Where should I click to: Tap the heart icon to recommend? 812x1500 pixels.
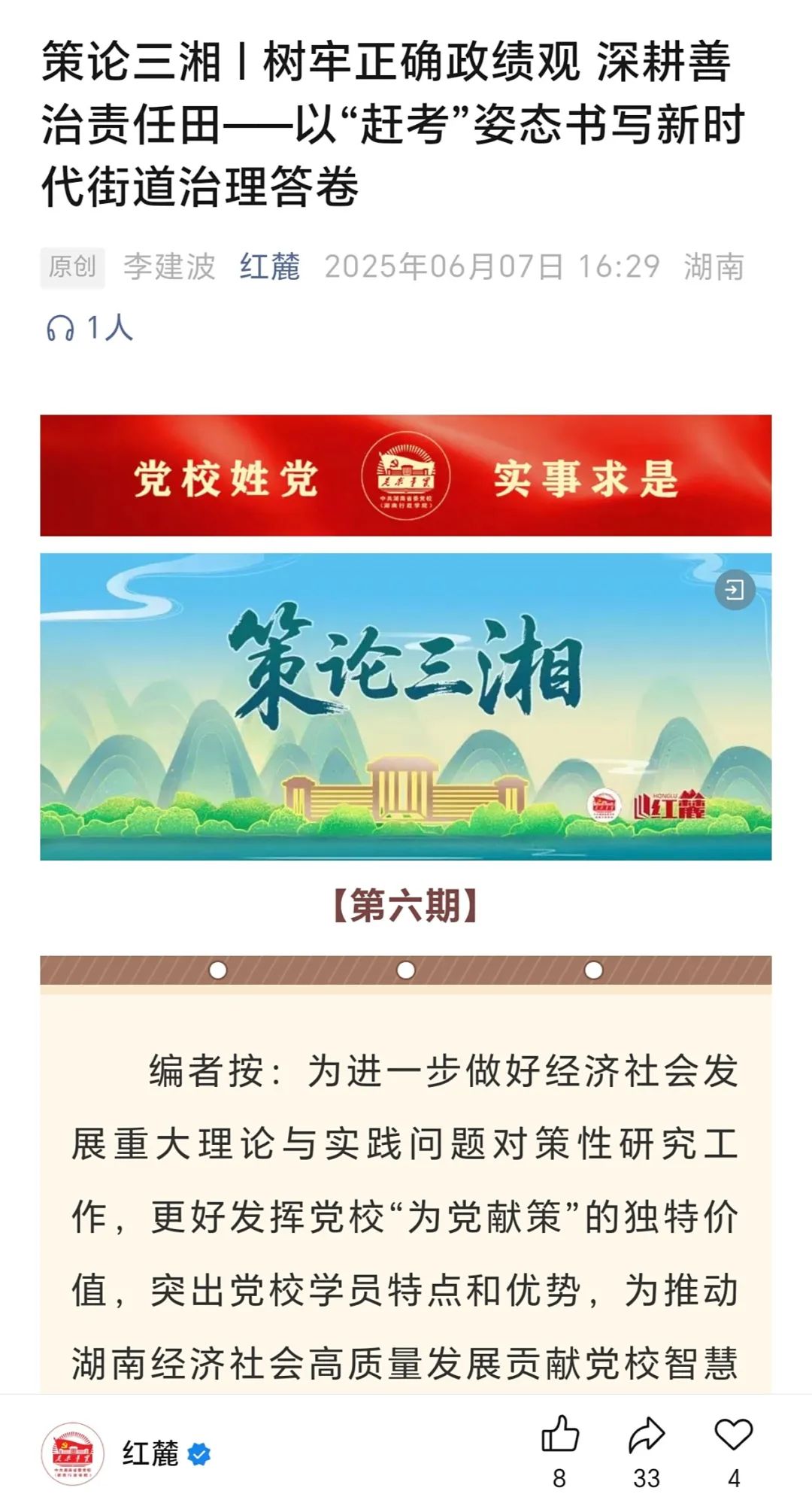click(x=733, y=1435)
